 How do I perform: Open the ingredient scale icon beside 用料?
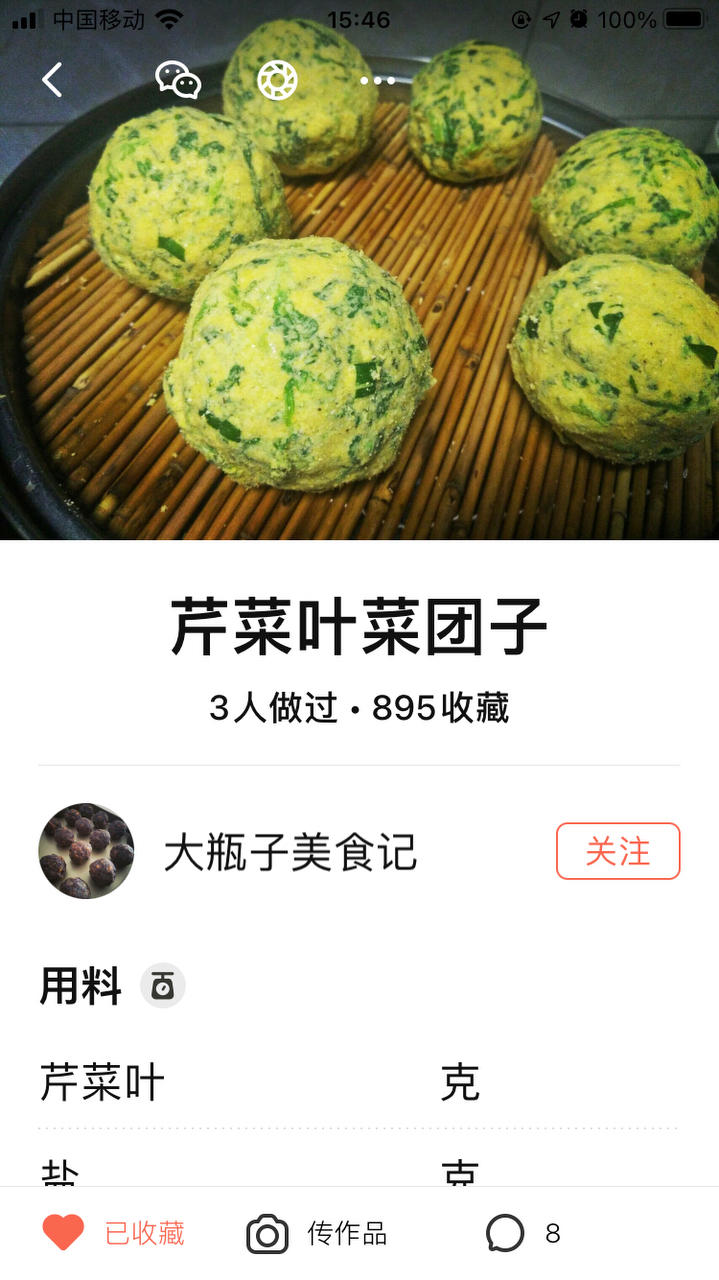coord(162,986)
